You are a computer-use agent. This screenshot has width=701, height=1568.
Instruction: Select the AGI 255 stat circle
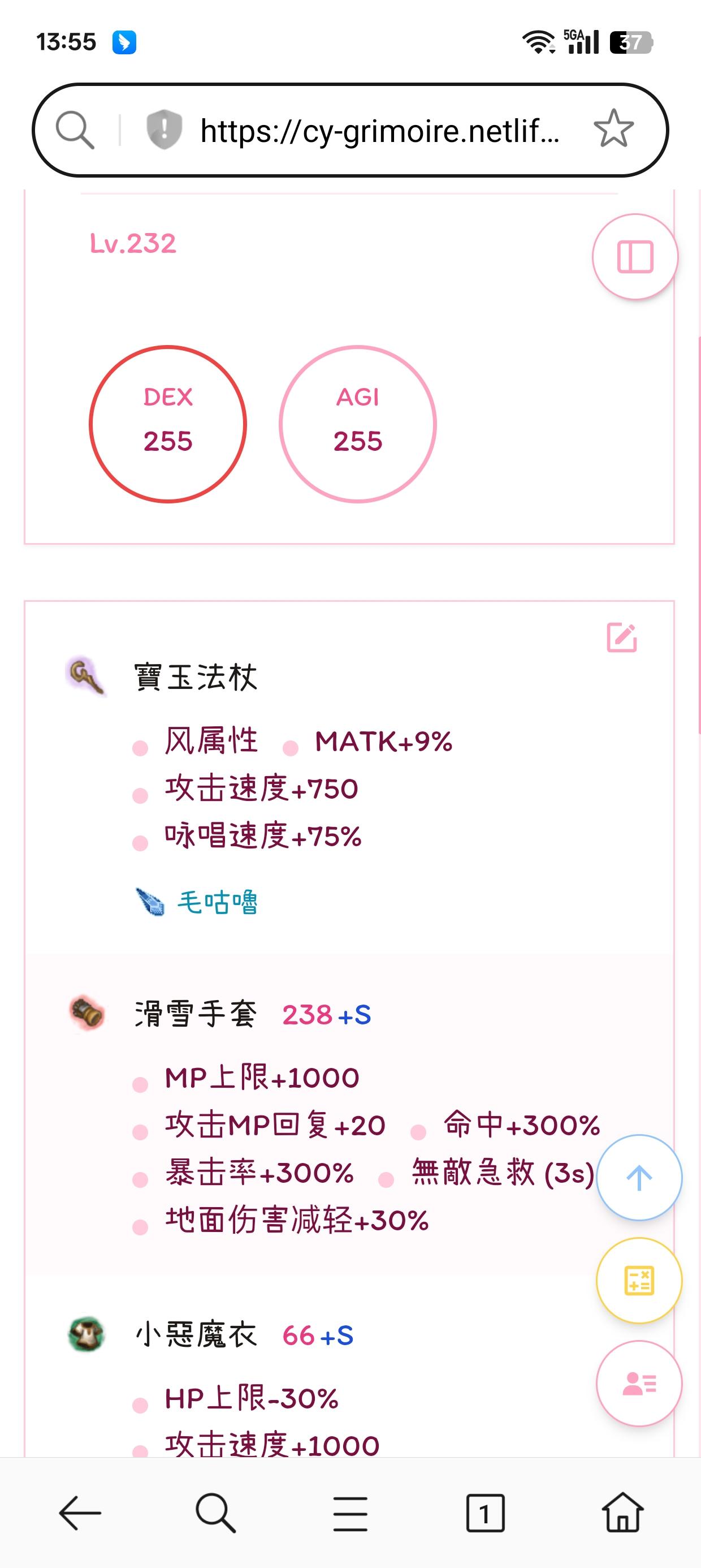tap(358, 422)
